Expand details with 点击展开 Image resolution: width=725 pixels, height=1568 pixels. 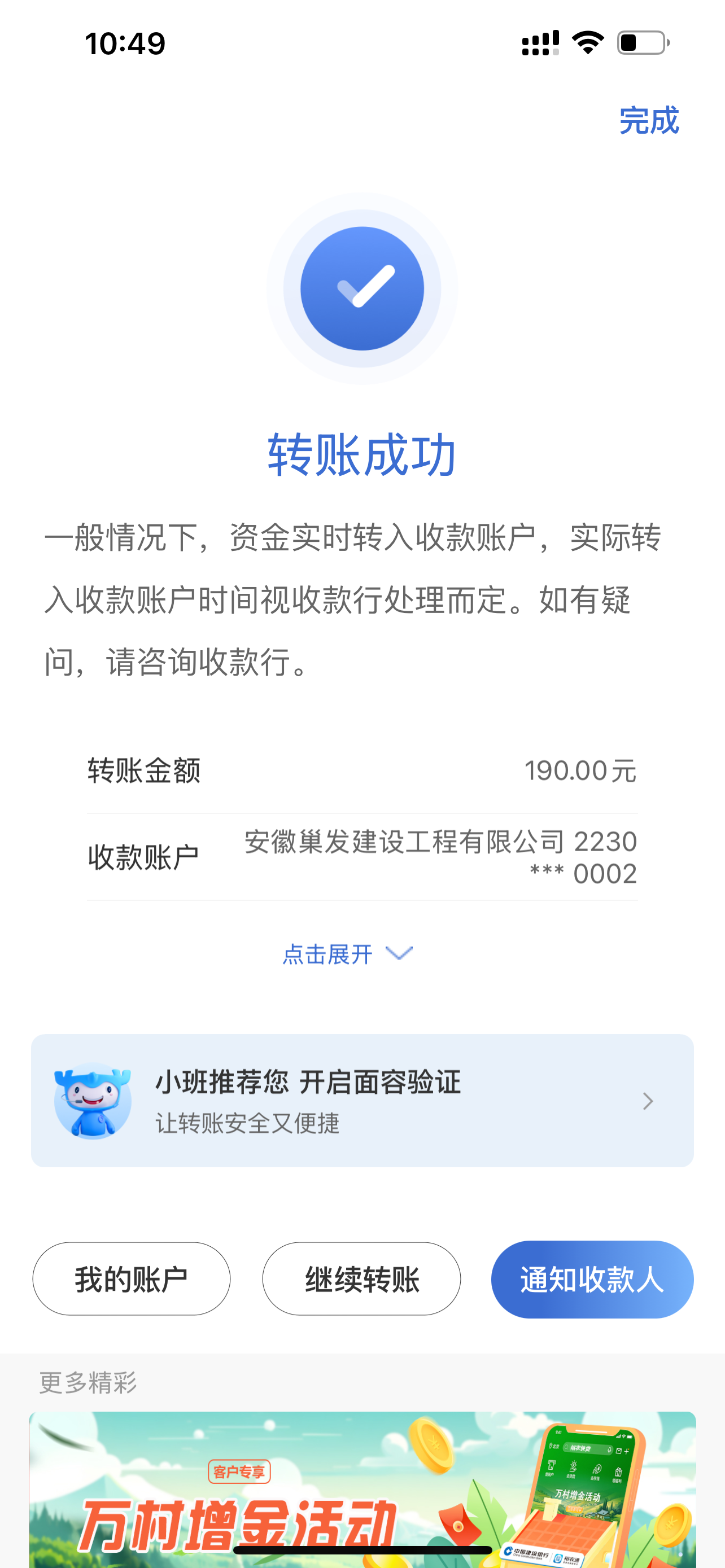347,954
